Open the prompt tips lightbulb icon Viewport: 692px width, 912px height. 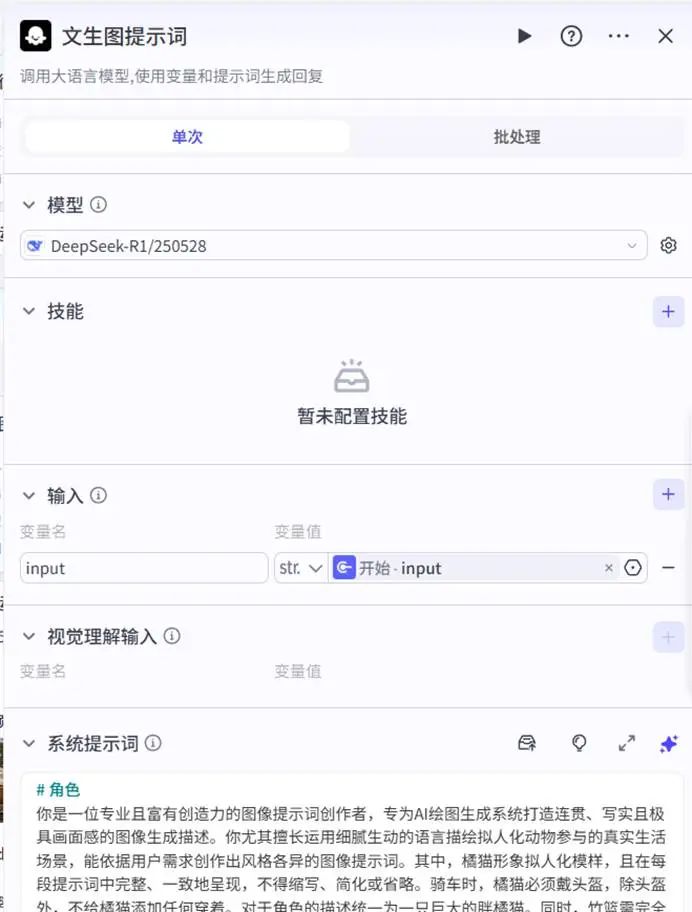point(578,743)
